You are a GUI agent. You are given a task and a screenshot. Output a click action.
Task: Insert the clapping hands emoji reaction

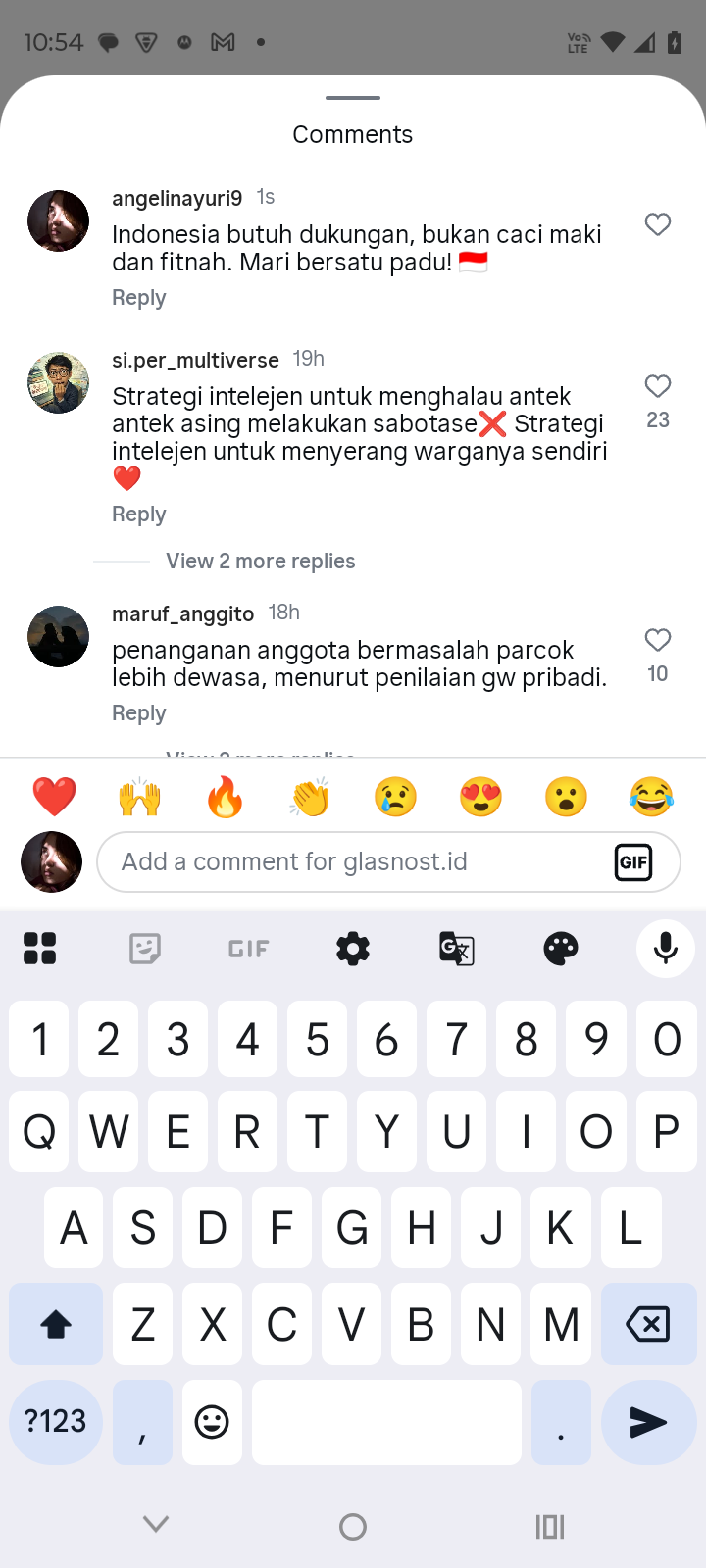click(x=310, y=797)
